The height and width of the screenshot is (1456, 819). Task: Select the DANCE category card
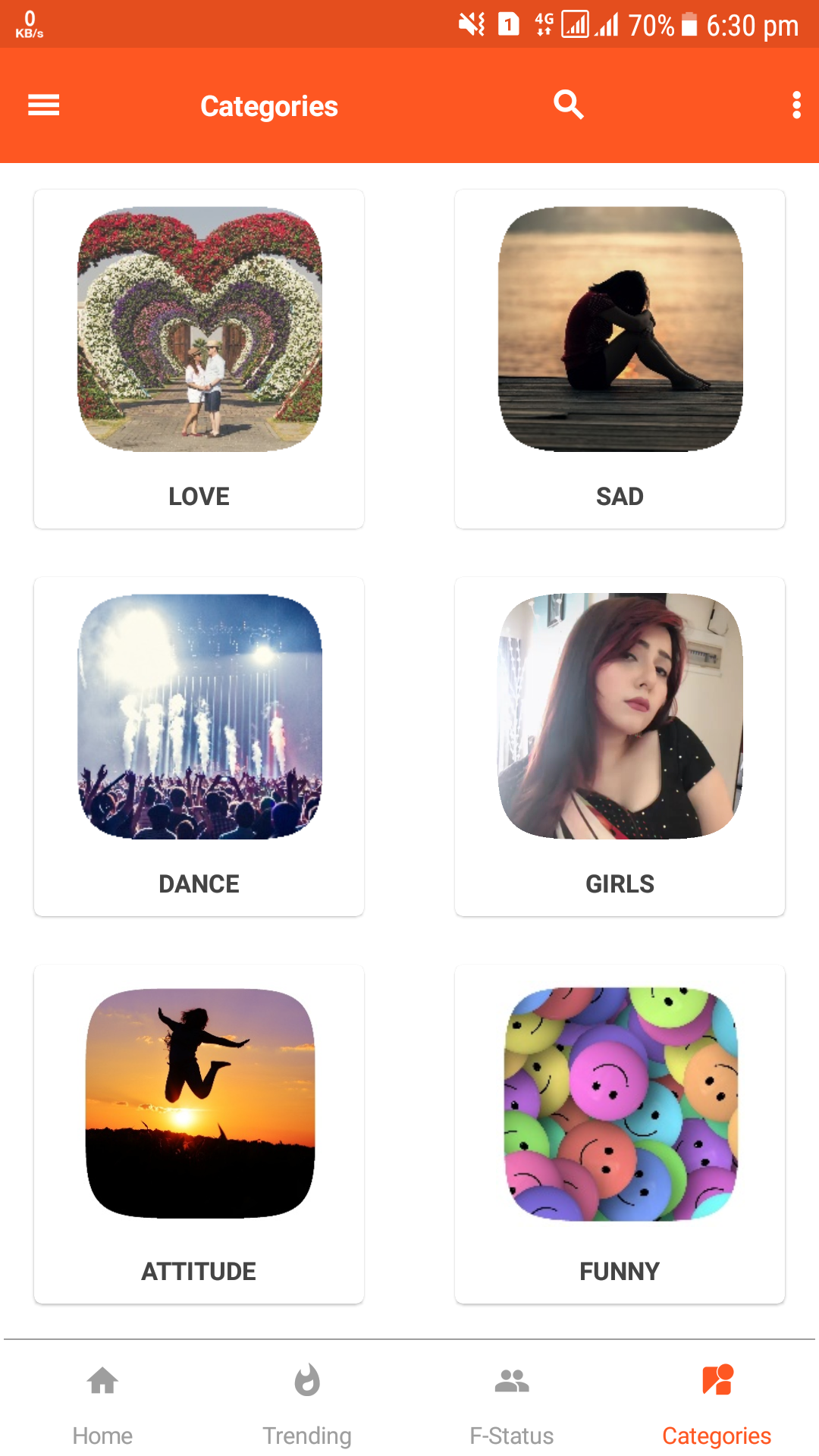(x=199, y=746)
